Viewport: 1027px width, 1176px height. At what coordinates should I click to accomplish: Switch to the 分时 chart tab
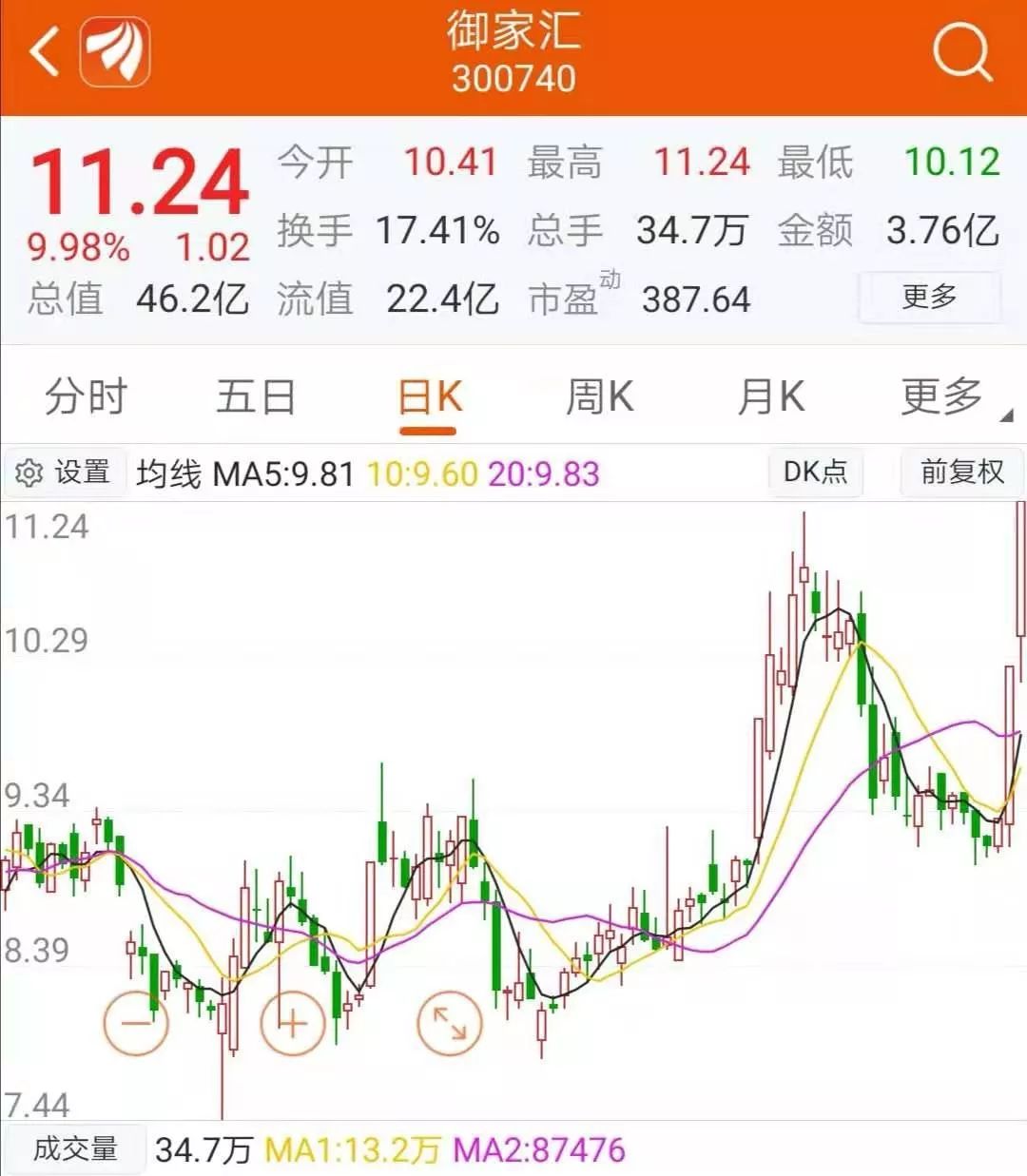tap(86, 396)
